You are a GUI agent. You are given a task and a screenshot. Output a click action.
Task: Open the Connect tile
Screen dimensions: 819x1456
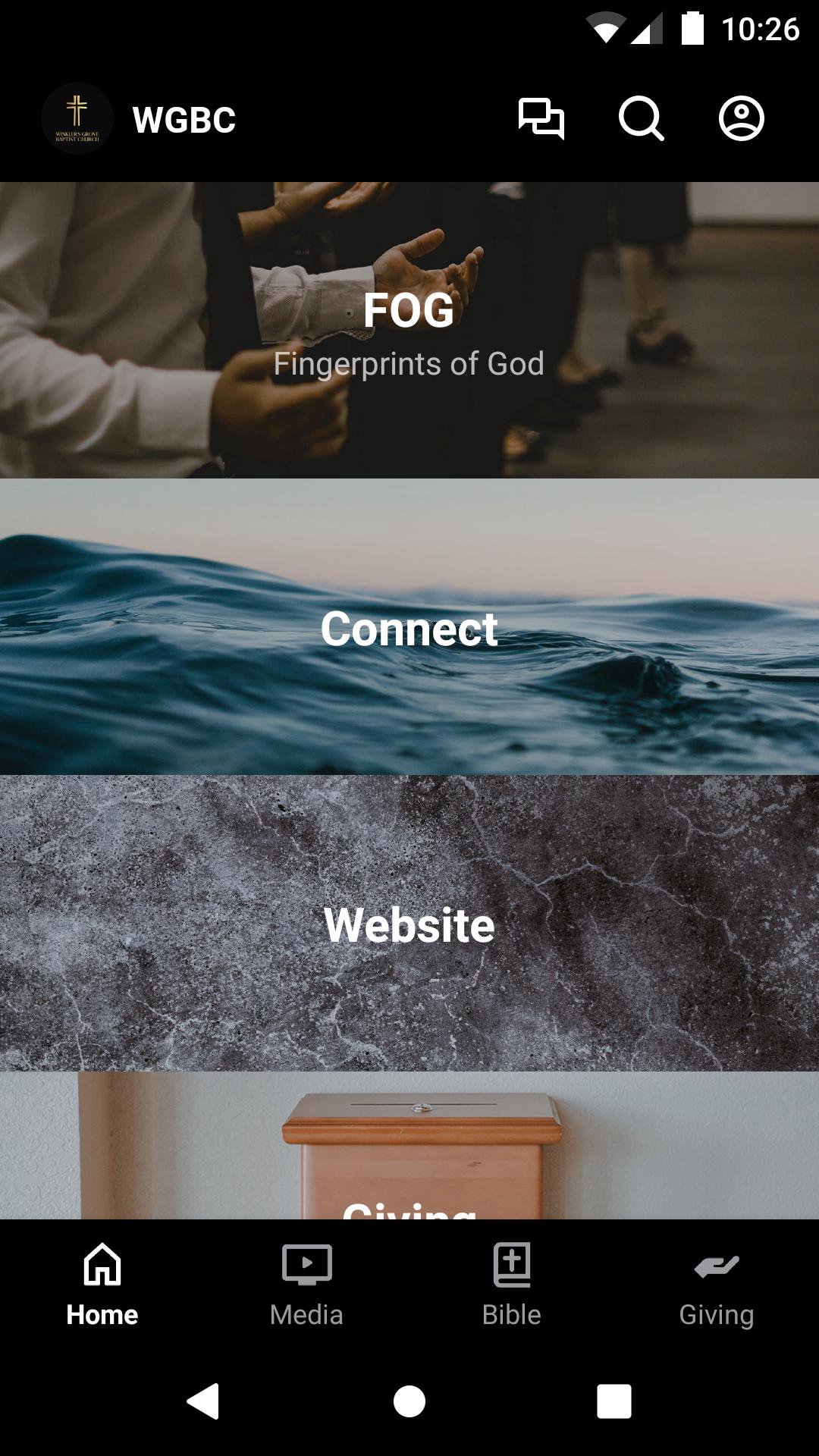coord(409,627)
